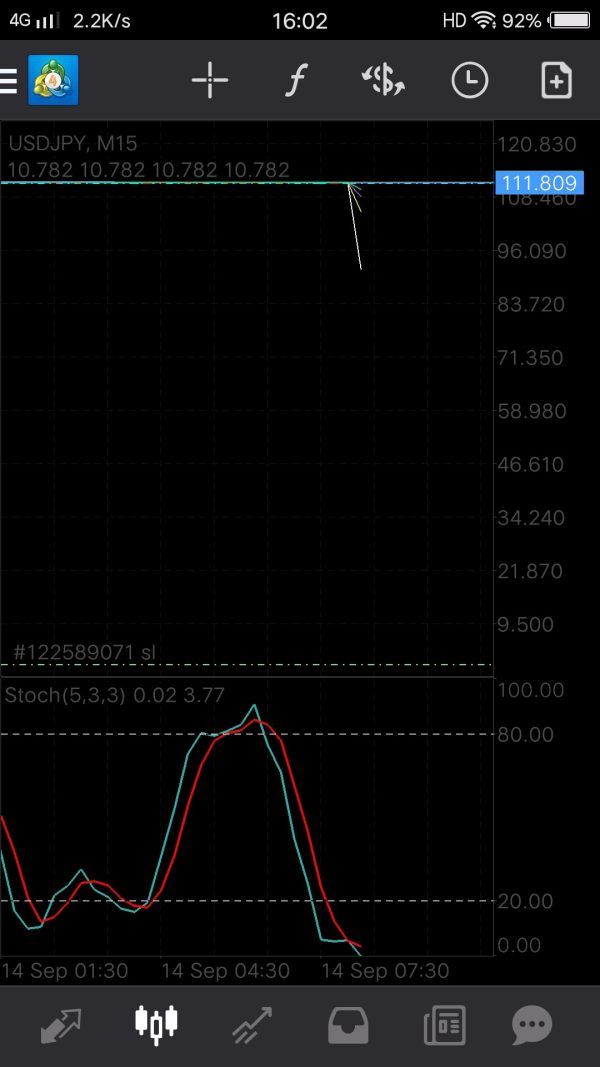Enable the crosshair cursor tool
Screen dimensions: 600x1067
coord(210,80)
